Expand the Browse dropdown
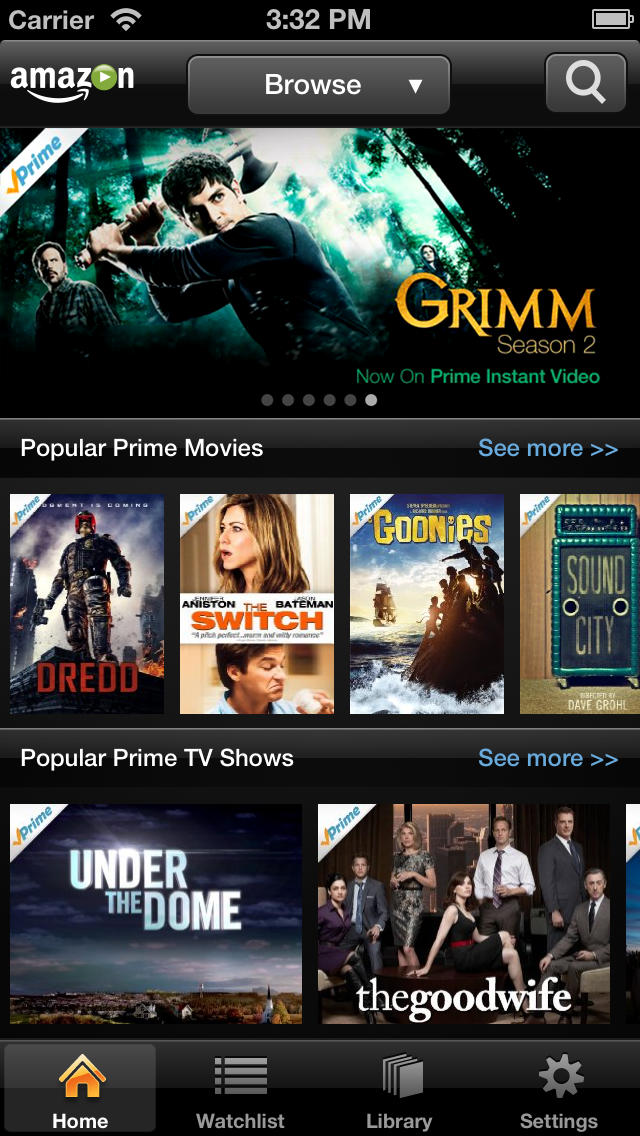The height and width of the screenshot is (1136, 640). (319, 85)
